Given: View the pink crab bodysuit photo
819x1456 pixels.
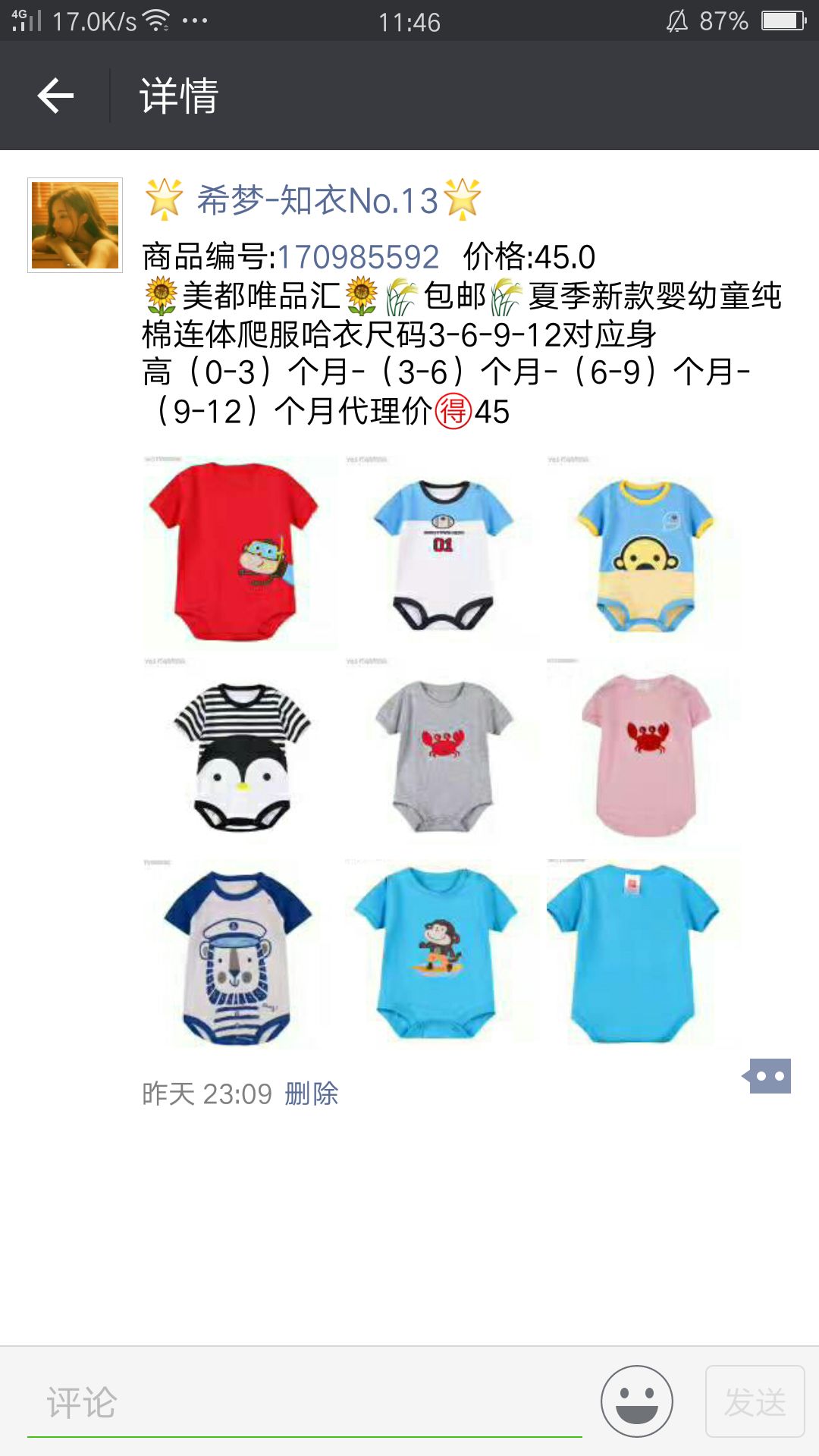Looking at the screenshot, I should click(643, 754).
